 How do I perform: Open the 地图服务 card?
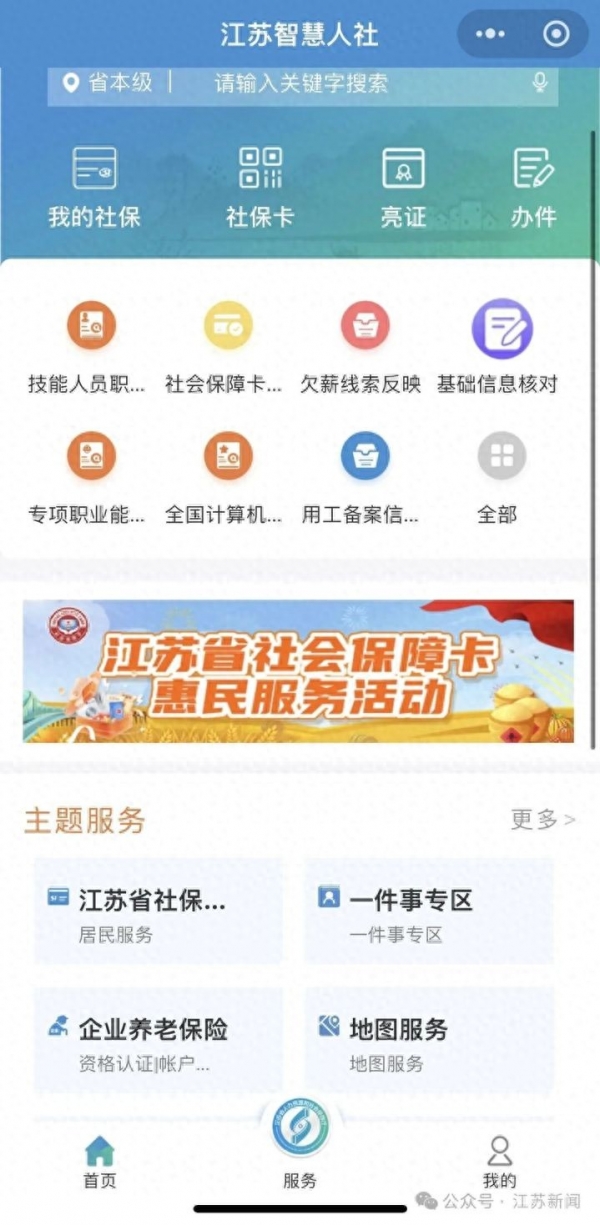pyautogui.click(x=429, y=1041)
